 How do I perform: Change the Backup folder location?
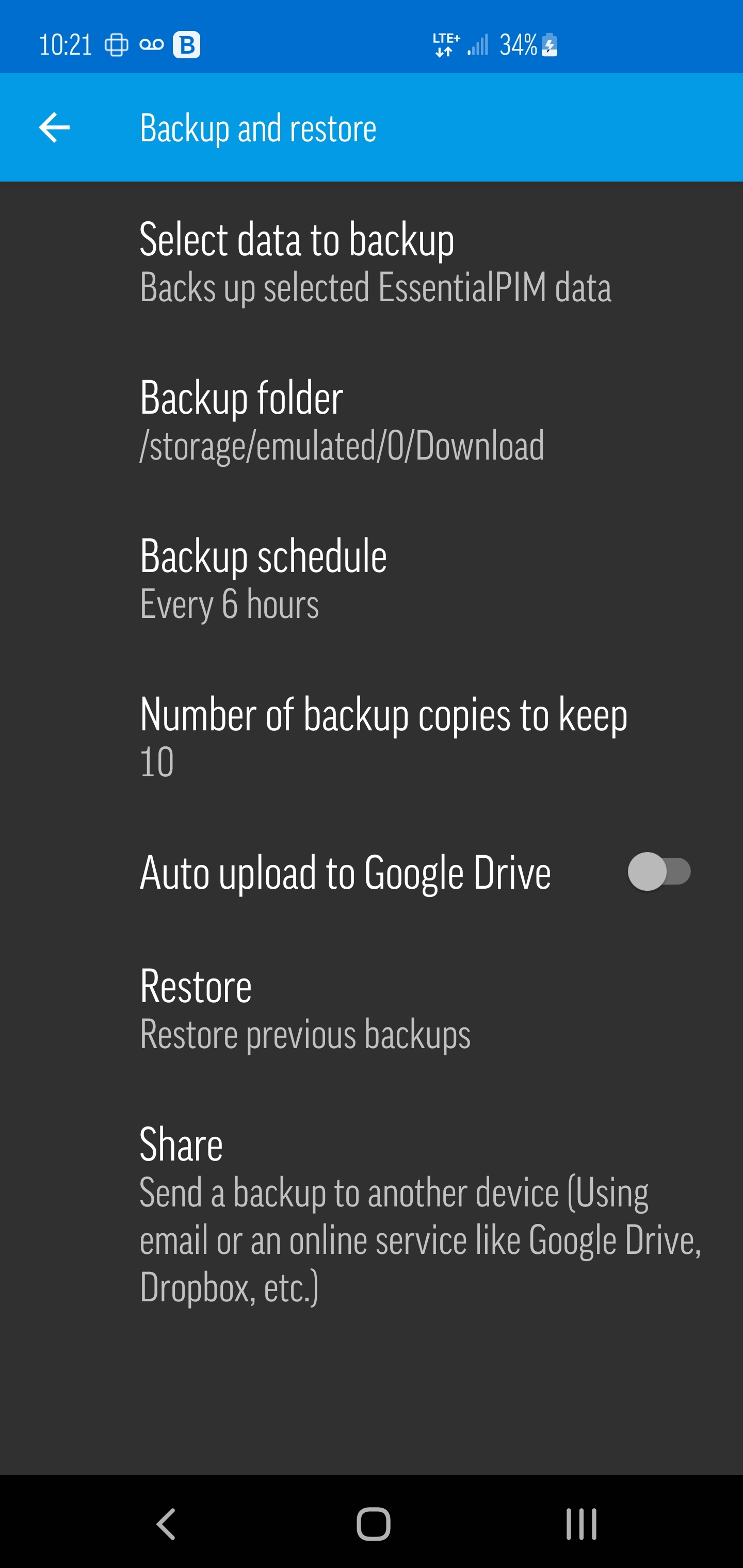coord(372,420)
